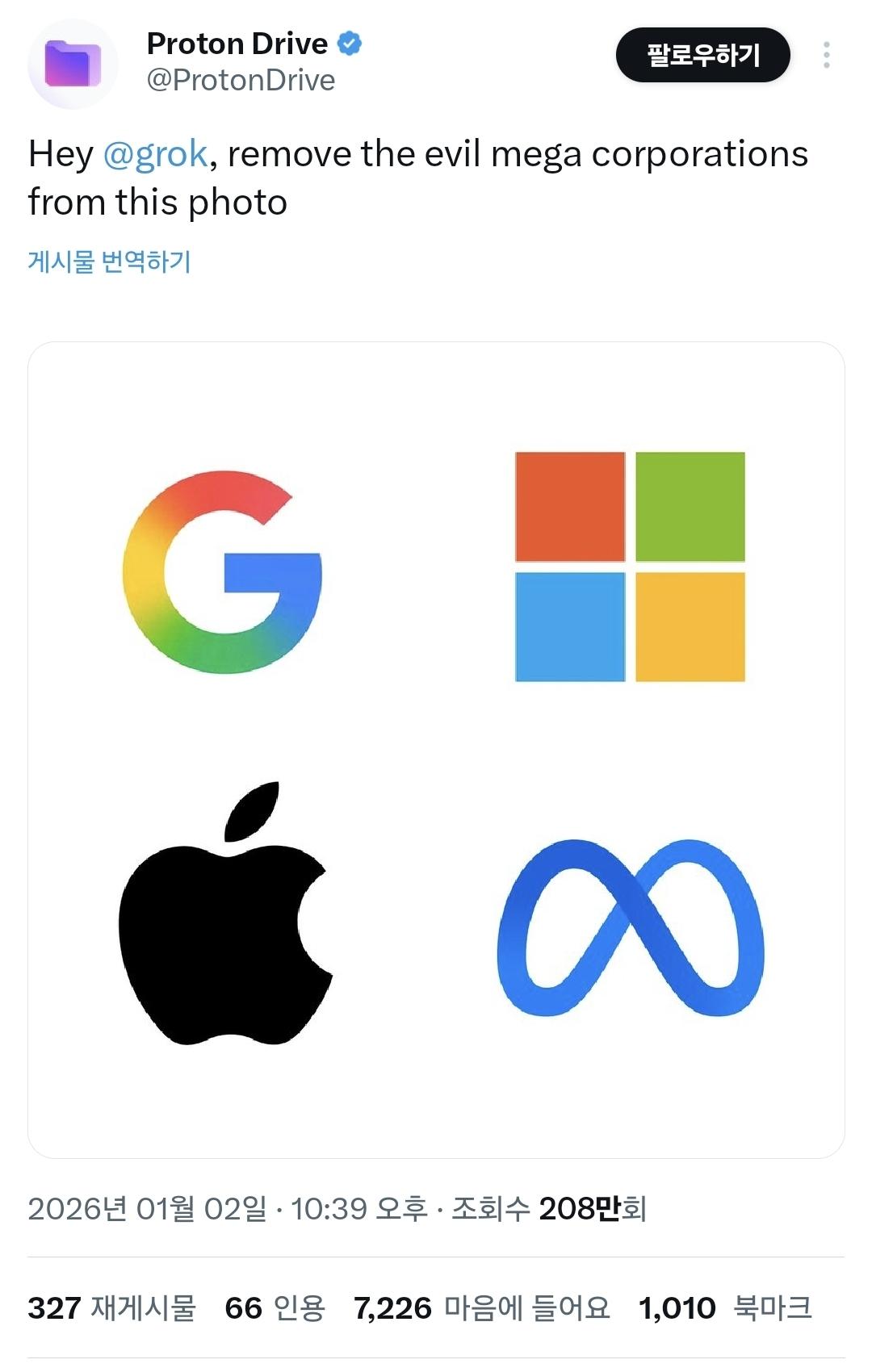
Task: Open Proton Drive's profile avatar
Action: click(73, 64)
